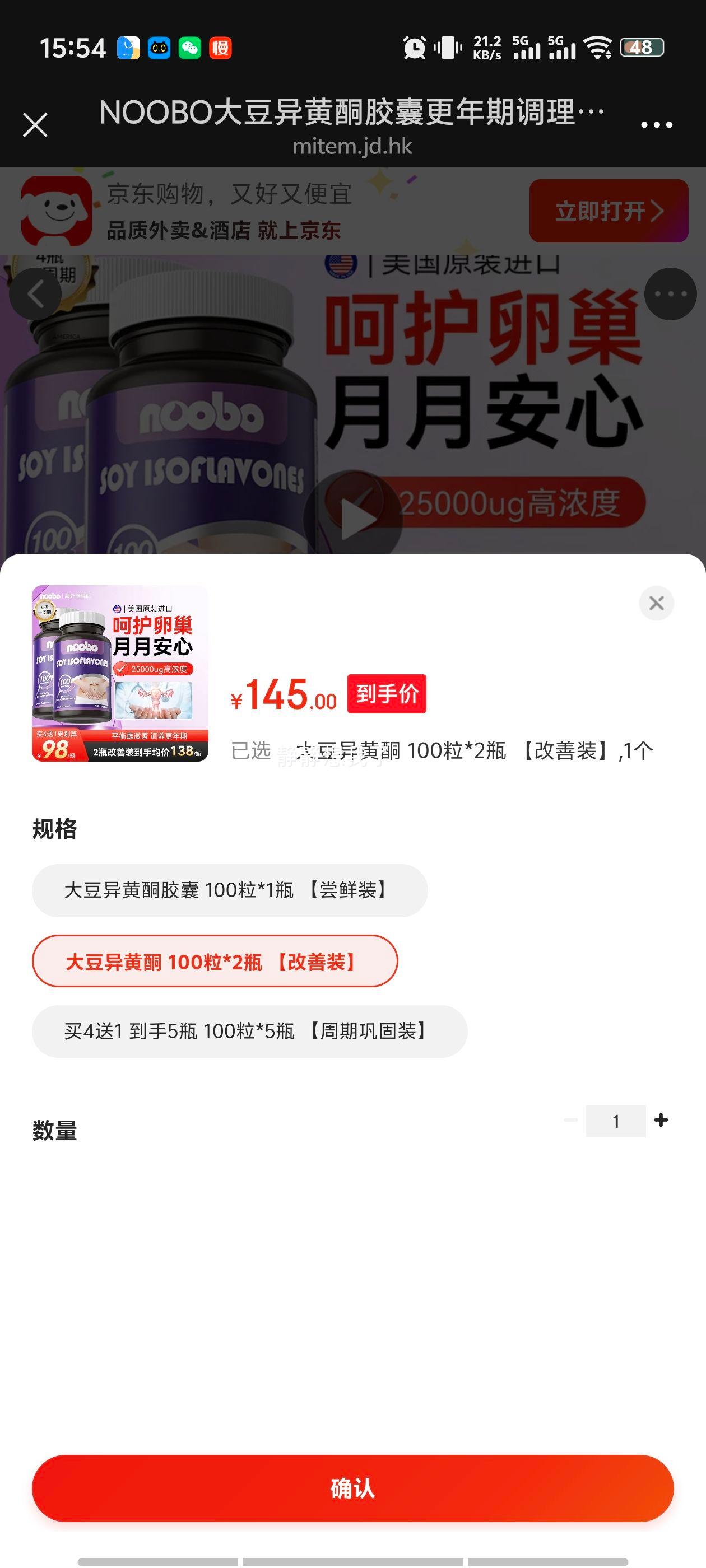This screenshot has width=706, height=1568.
Task: Tap the WeChat icon in the status bar
Action: (192, 48)
